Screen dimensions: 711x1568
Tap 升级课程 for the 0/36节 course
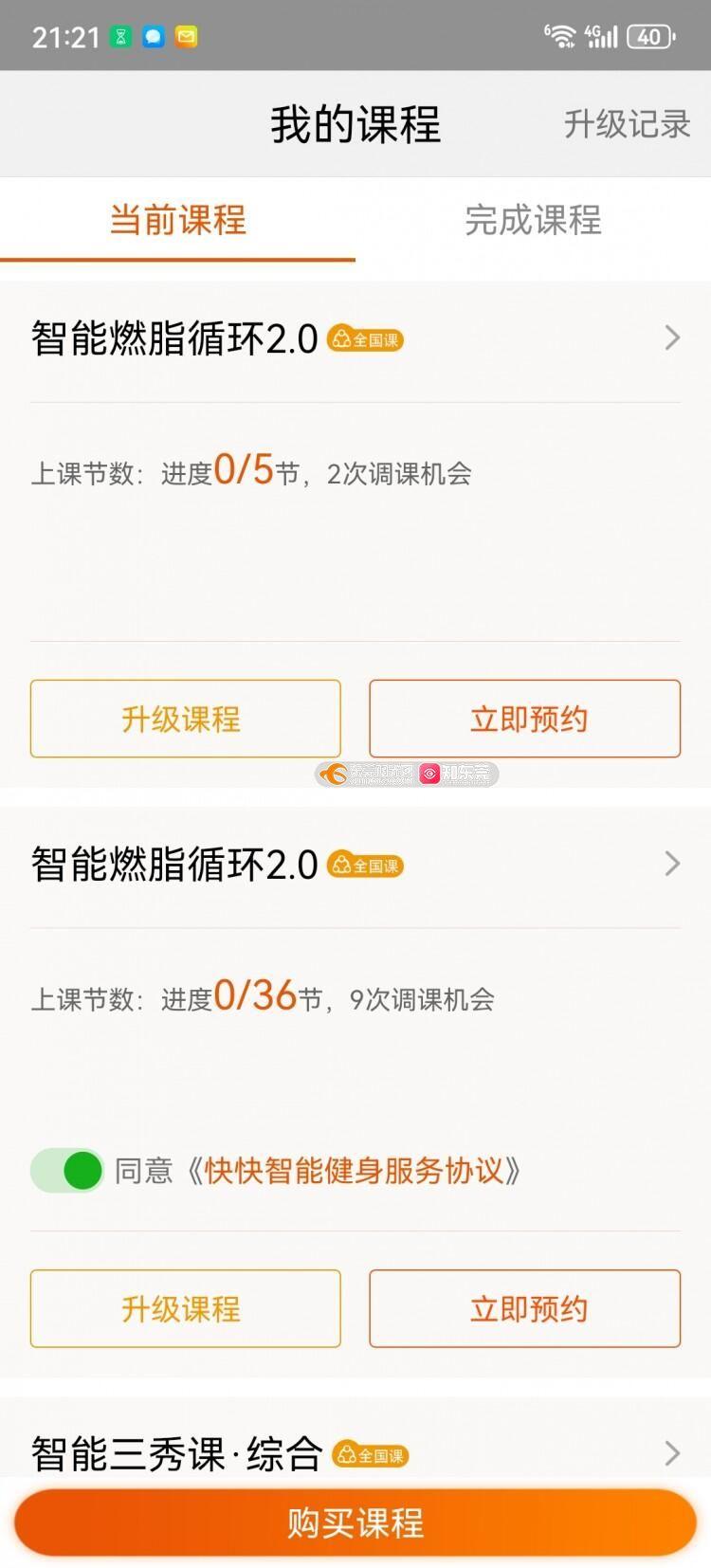(x=185, y=1309)
